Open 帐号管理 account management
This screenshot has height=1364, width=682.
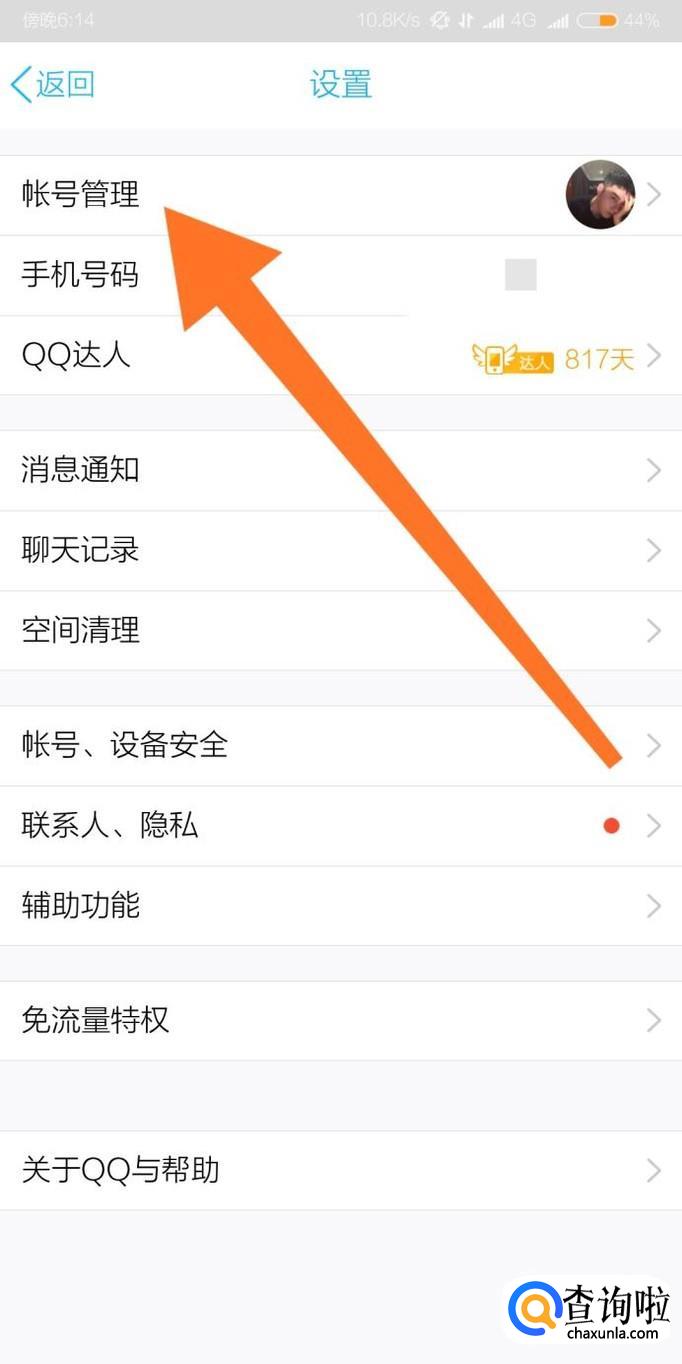click(x=341, y=195)
